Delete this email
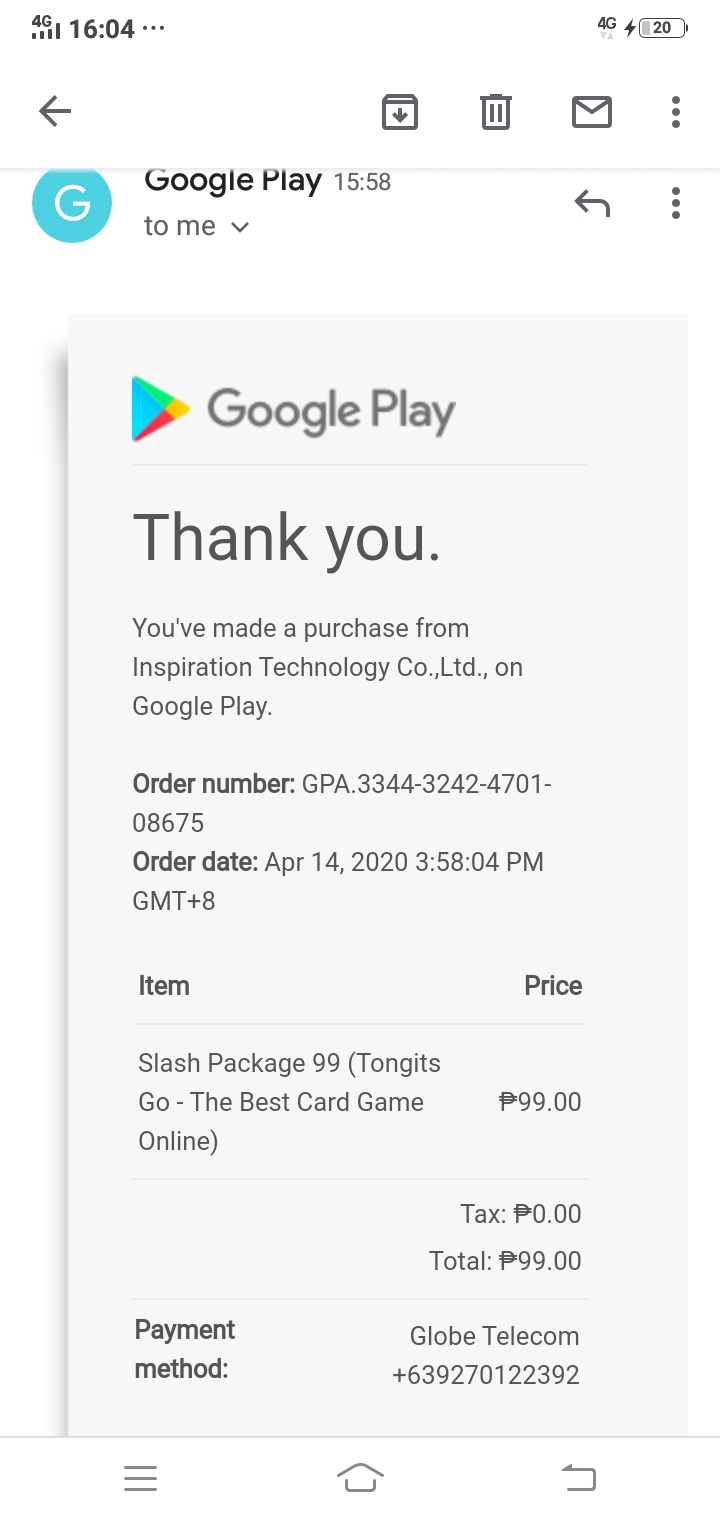Viewport: 720px width, 1520px height. coord(495,111)
